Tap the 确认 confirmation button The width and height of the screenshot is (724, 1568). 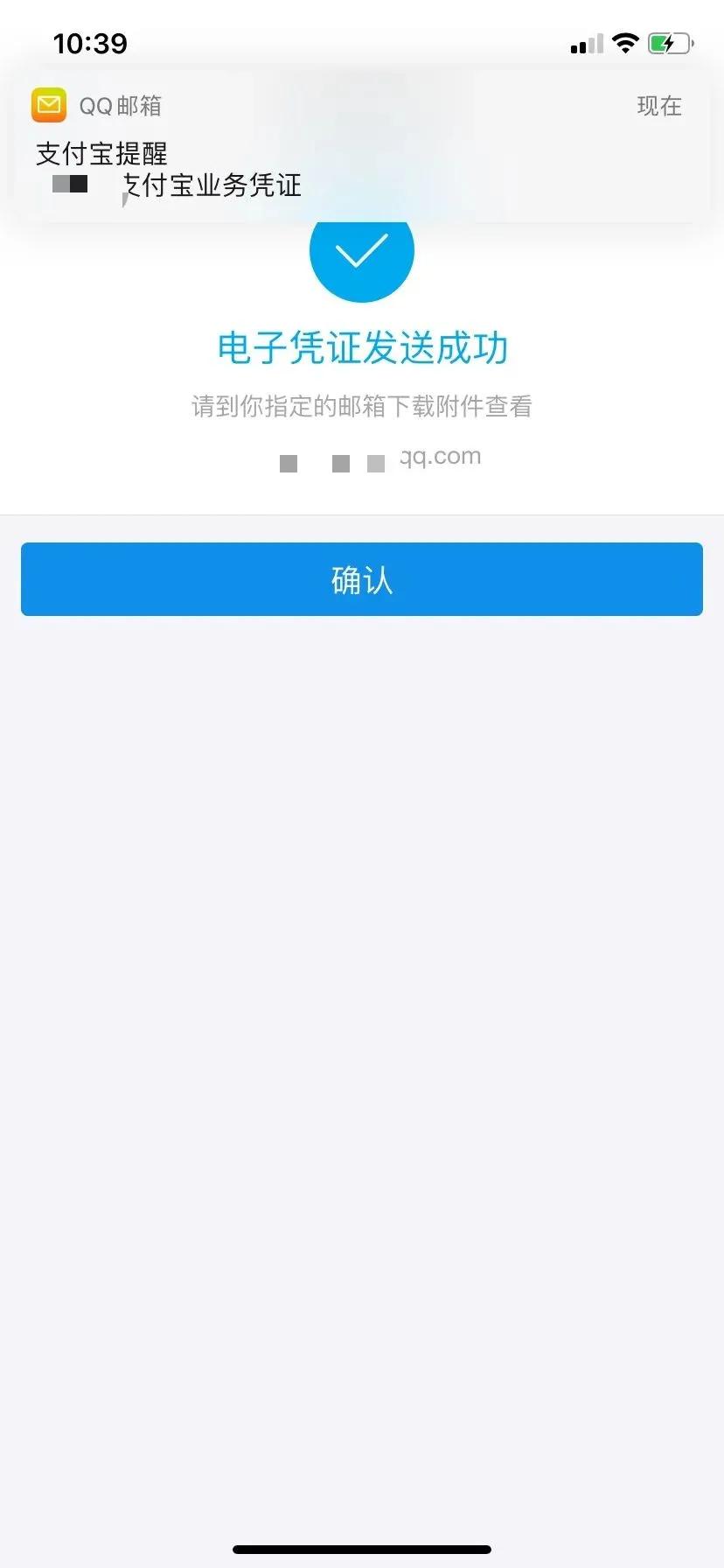[x=362, y=578]
